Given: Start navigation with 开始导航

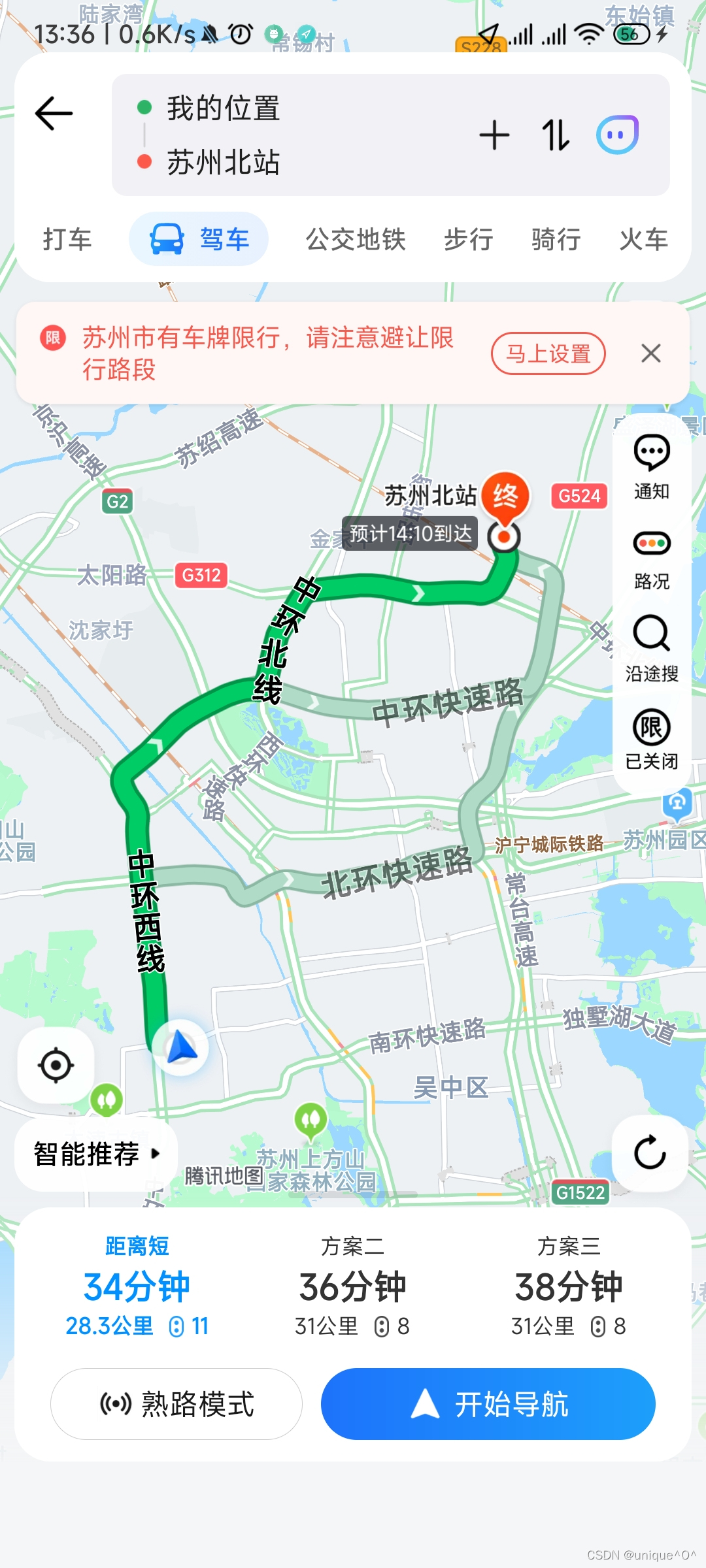Looking at the screenshot, I should (x=488, y=1403).
